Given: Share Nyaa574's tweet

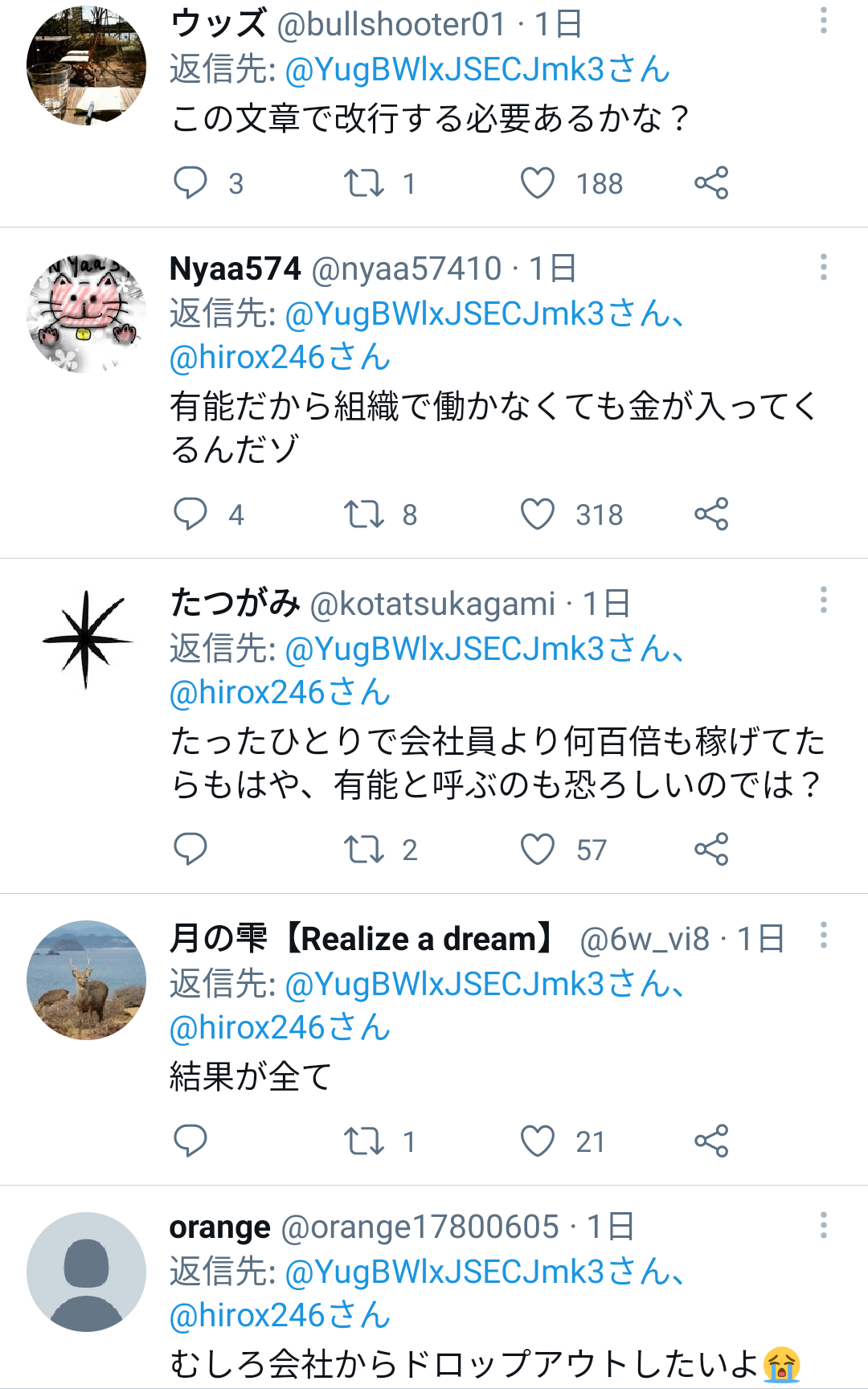Looking at the screenshot, I should (x=711, y=514).
